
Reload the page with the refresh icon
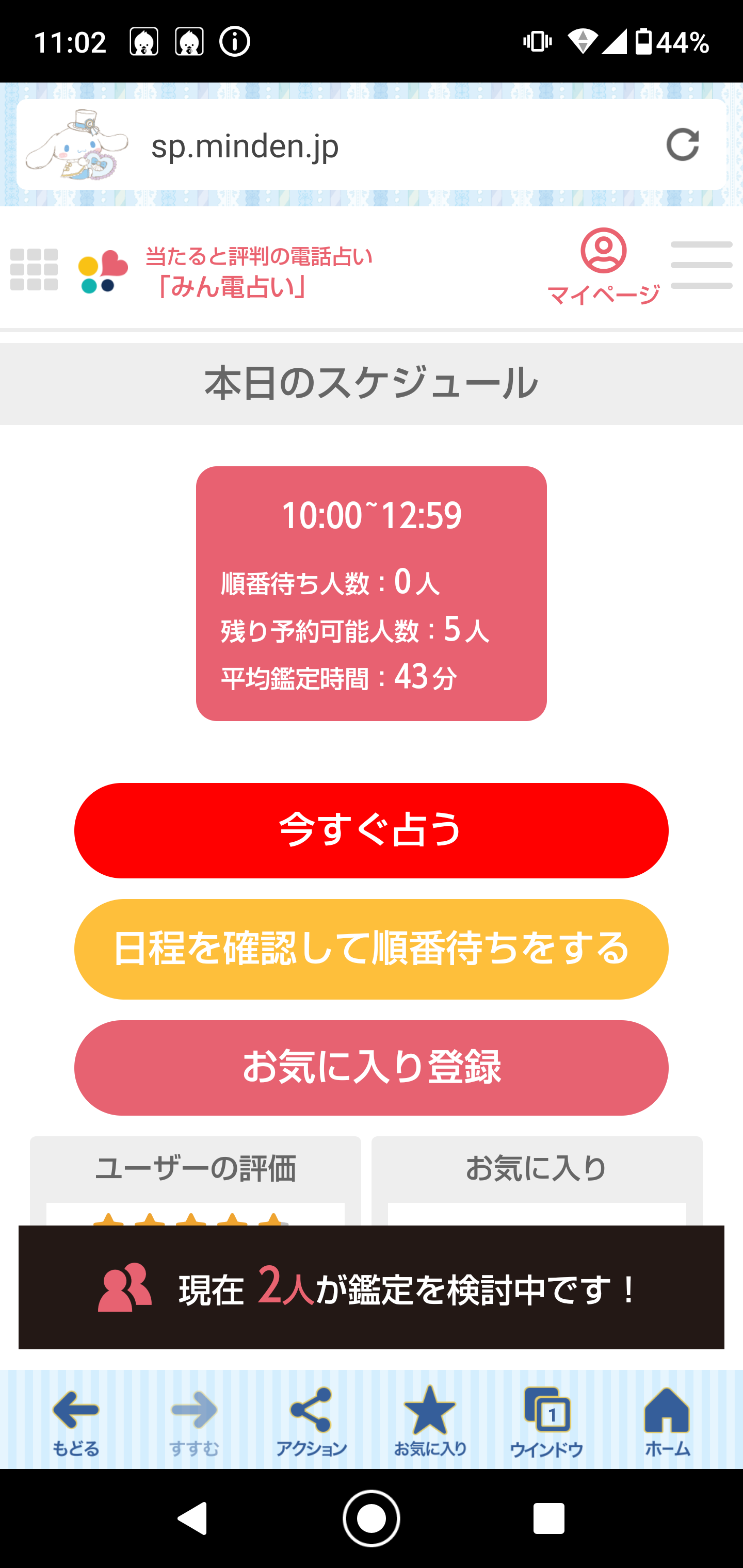(x=682, y=145)
